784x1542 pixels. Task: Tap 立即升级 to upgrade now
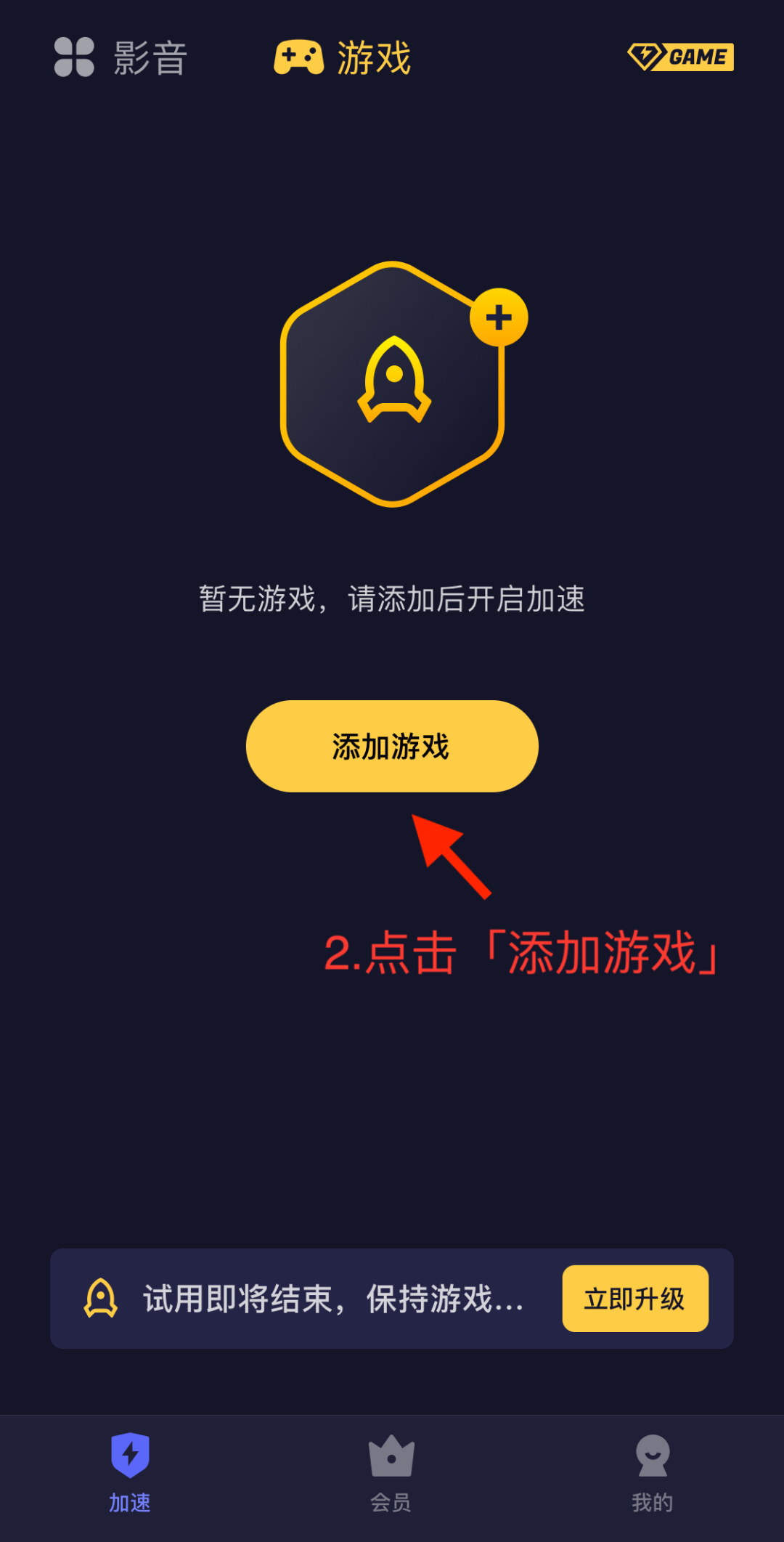(634, 1299)
